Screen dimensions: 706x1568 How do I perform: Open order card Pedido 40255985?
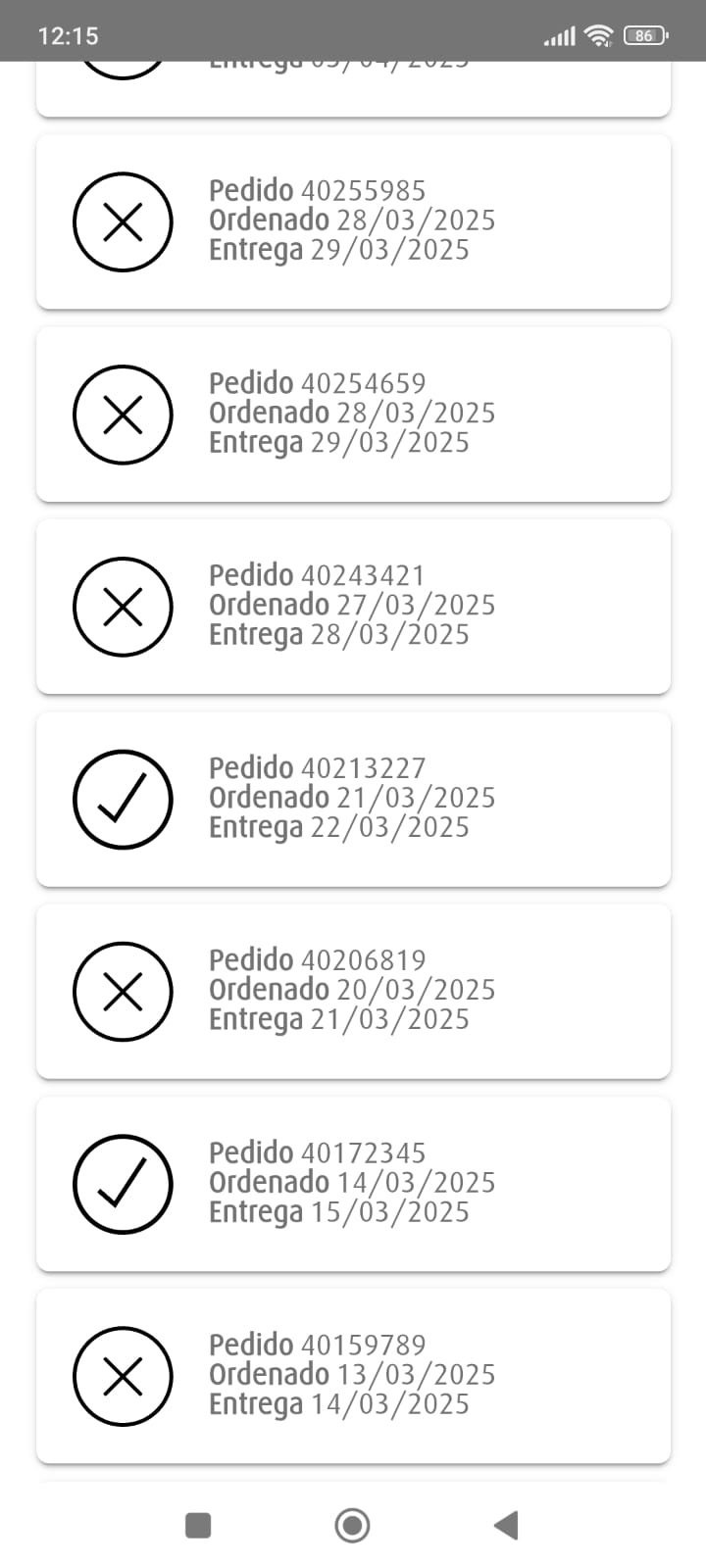click(x=353, y=221)
